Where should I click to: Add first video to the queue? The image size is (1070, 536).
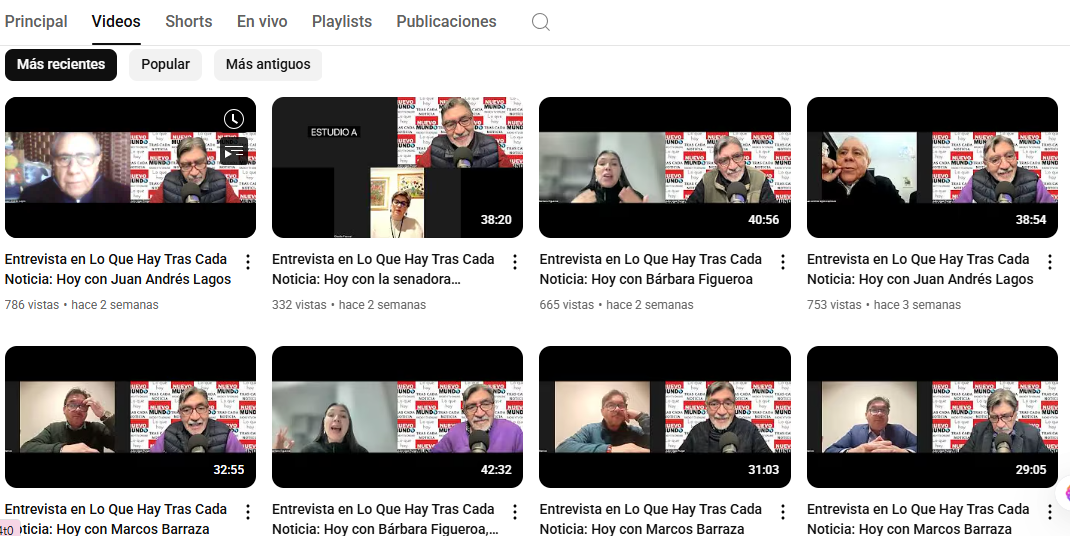233,151
